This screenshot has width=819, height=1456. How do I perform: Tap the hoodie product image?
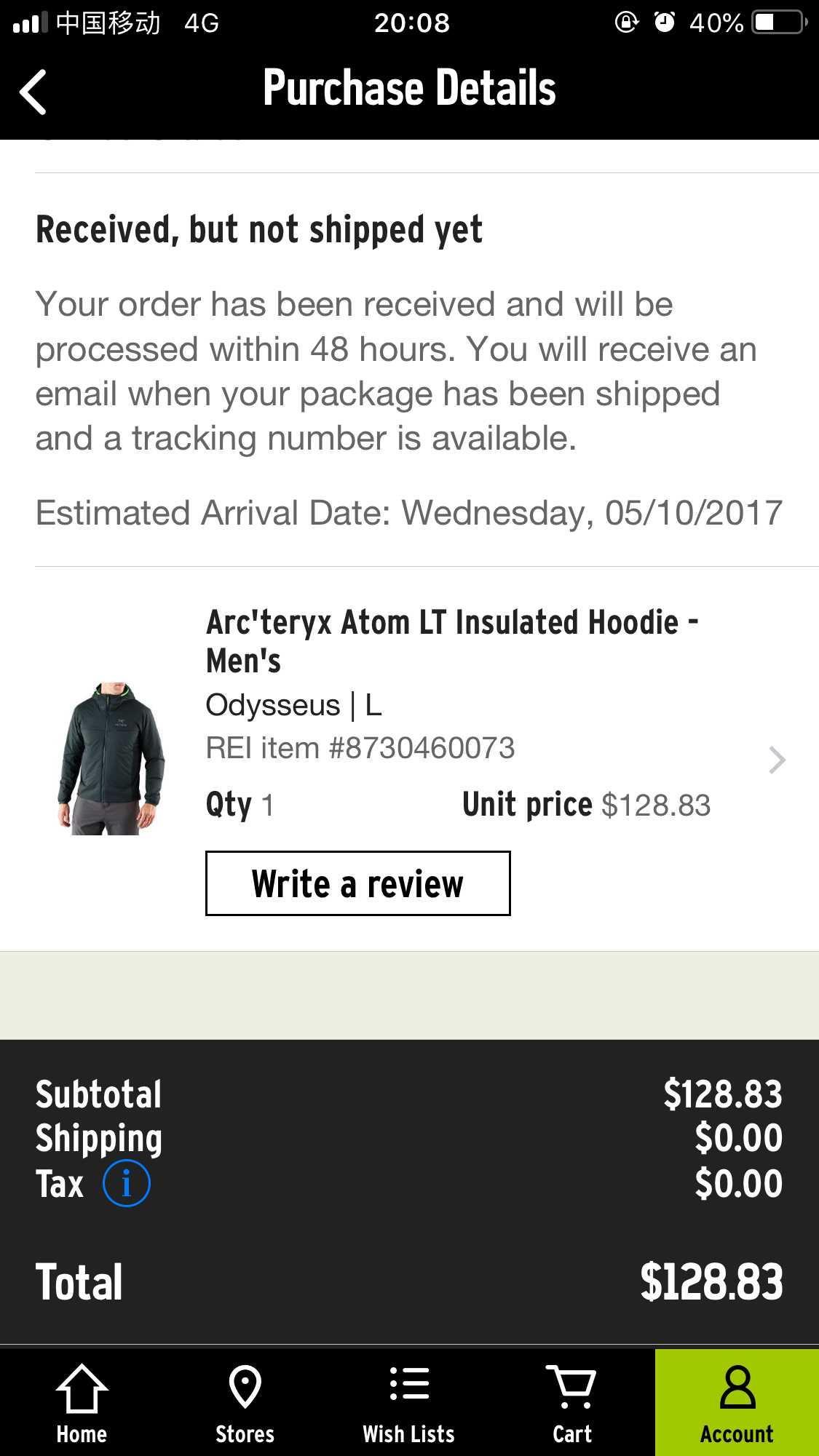tap(111, 758)
